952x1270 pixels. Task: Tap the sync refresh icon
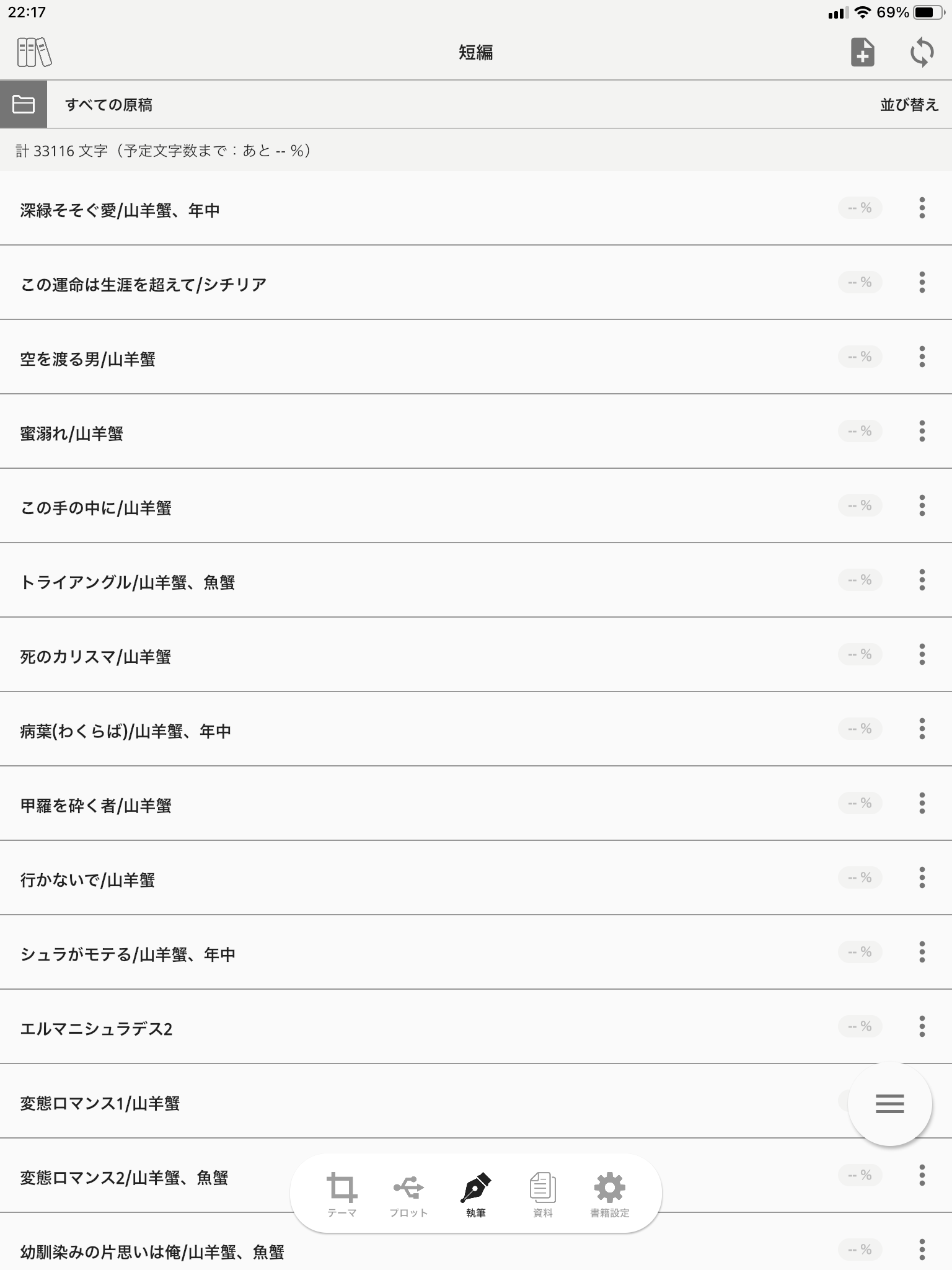(x=922, y=52)
